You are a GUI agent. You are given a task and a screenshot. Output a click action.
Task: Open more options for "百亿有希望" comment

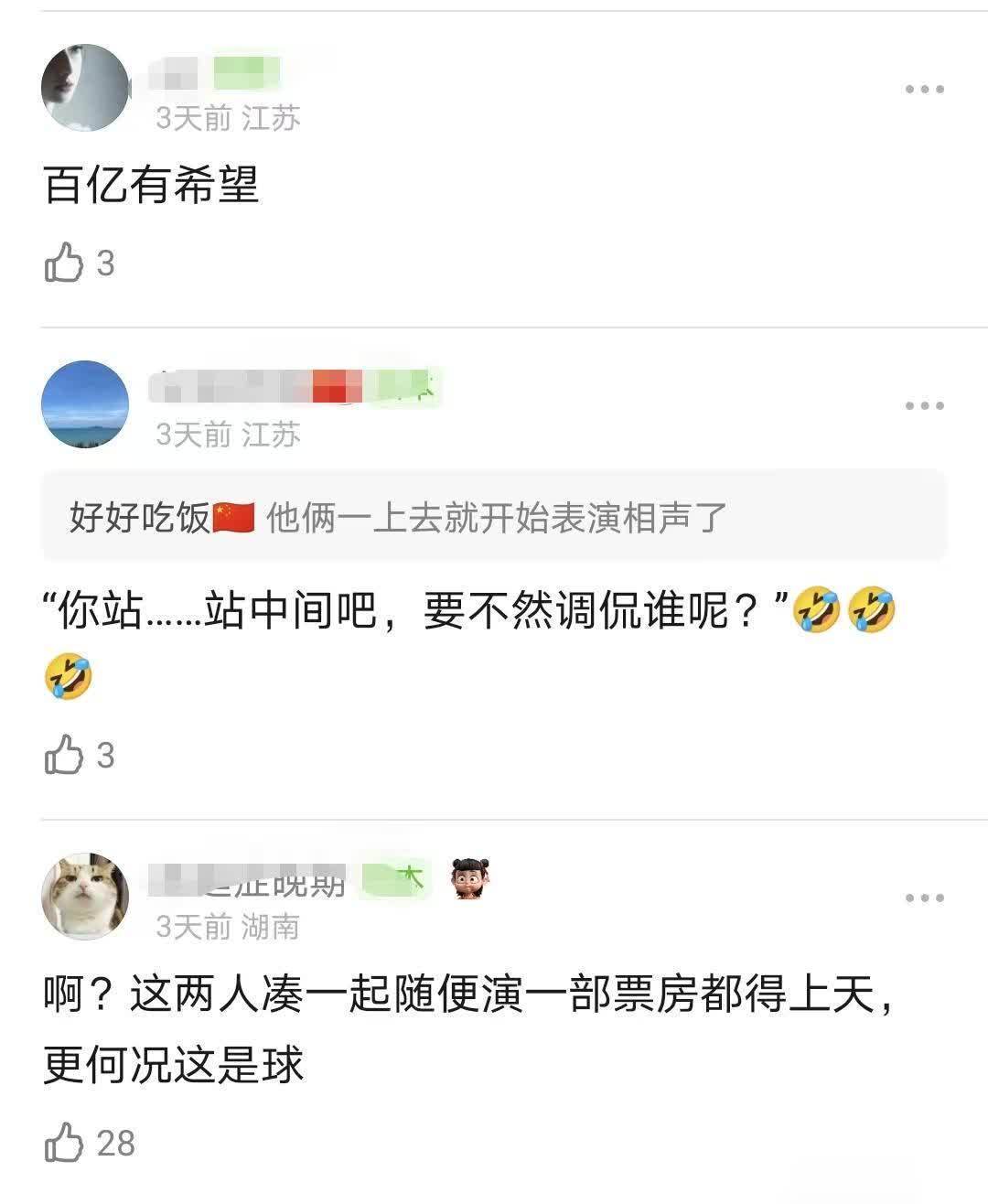pyautogui.click(x=924, y=90)
